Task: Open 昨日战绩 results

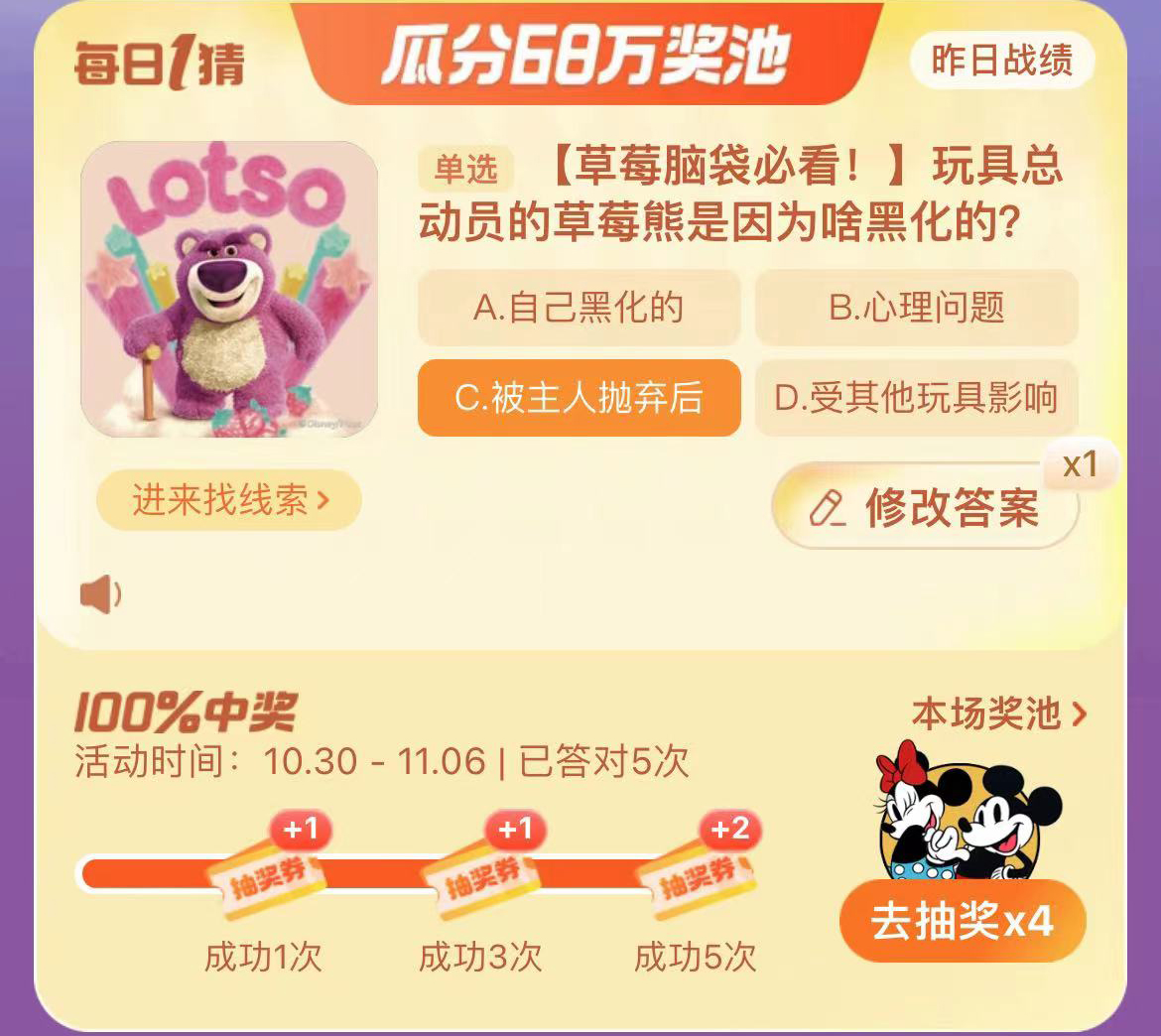Action: 1002,61
